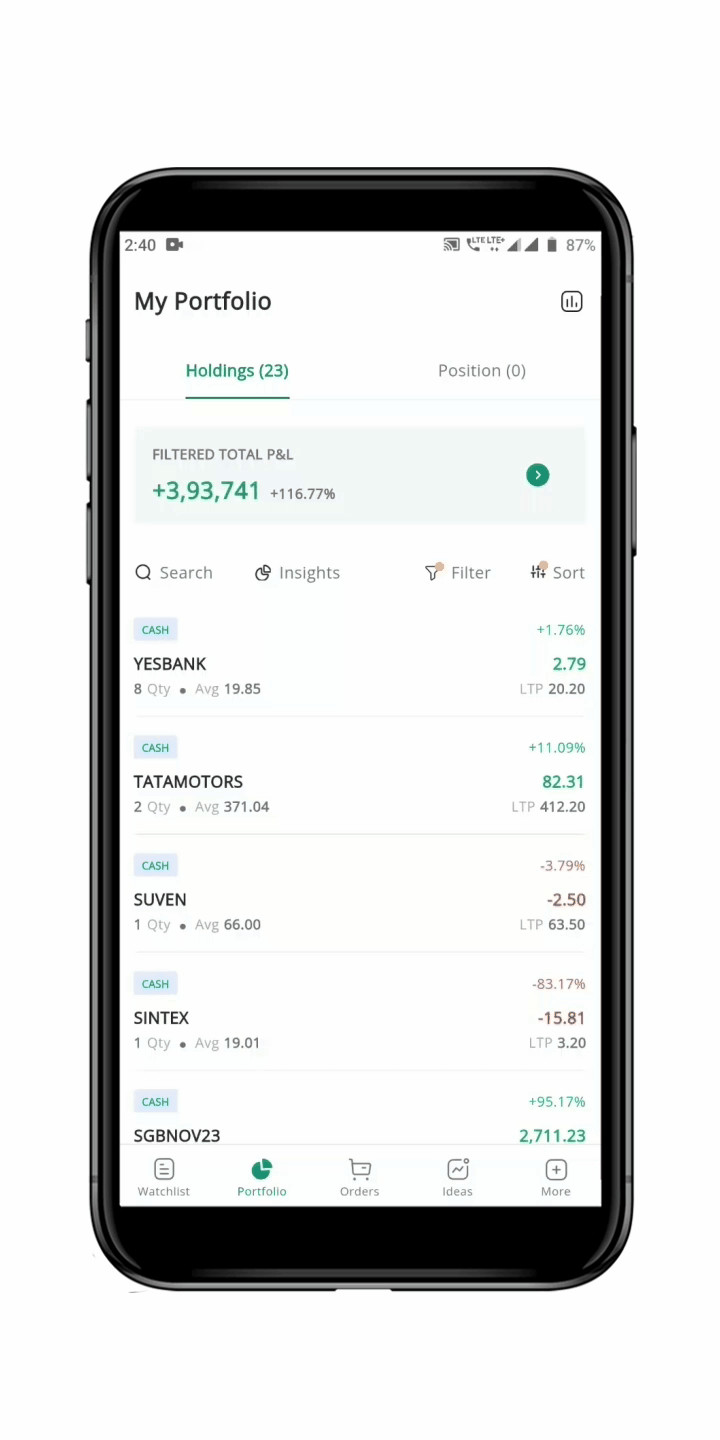Viewport: 720px width, 1440px height.
Task: Switch to the Position (0) tab
Action: (x=481, y=371)
